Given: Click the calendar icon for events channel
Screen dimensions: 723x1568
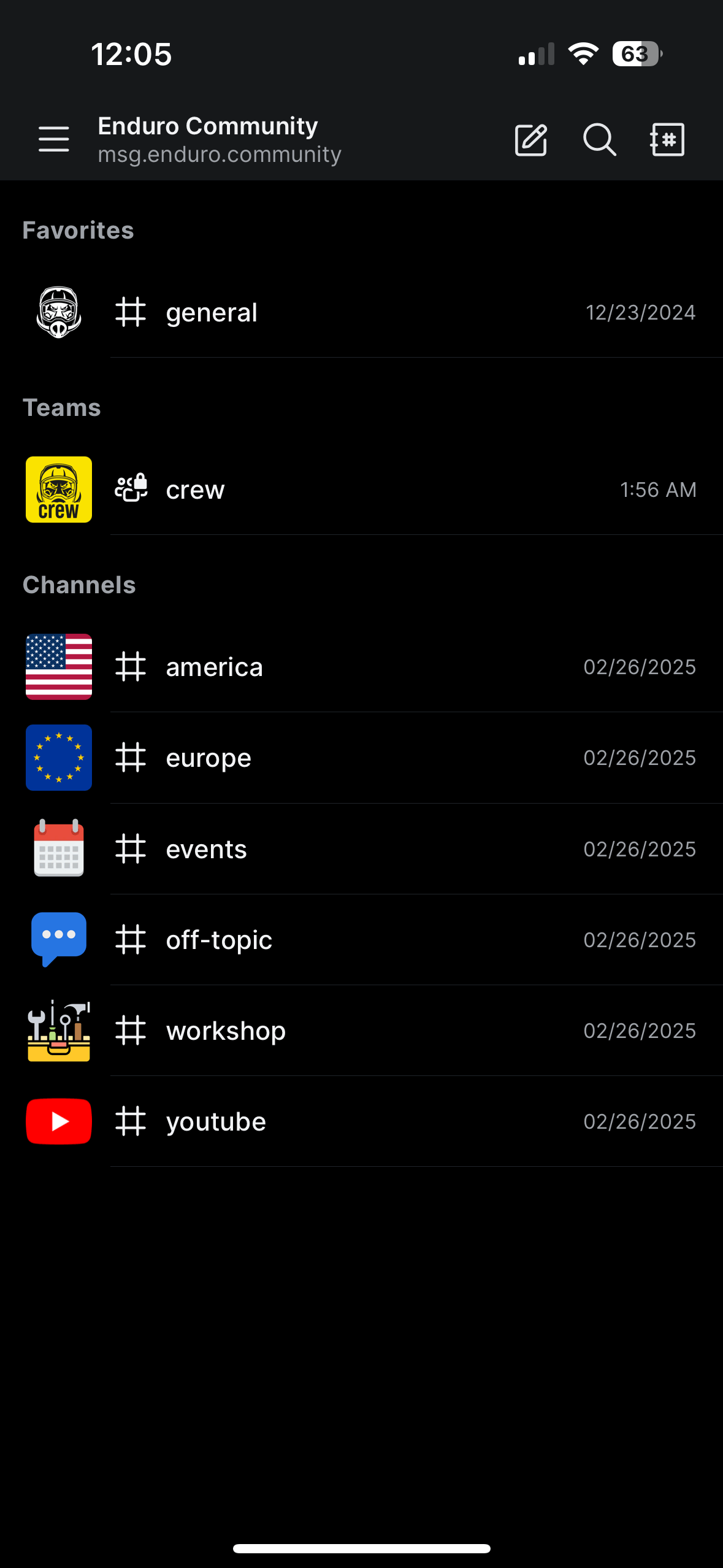Looking at the screenshot, I should coord(58,848).
